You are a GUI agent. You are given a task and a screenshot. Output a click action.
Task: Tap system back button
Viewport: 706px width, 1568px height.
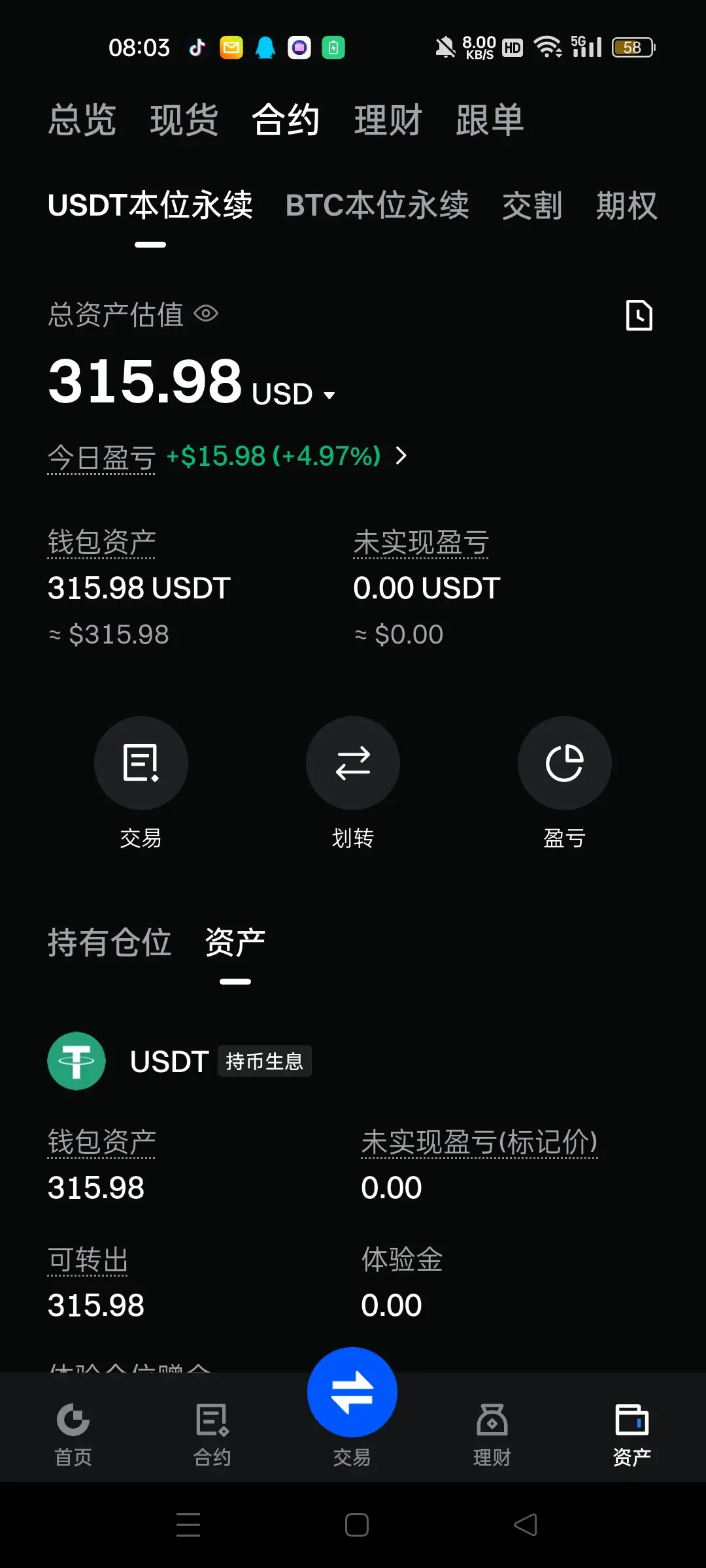[526, 1525]
